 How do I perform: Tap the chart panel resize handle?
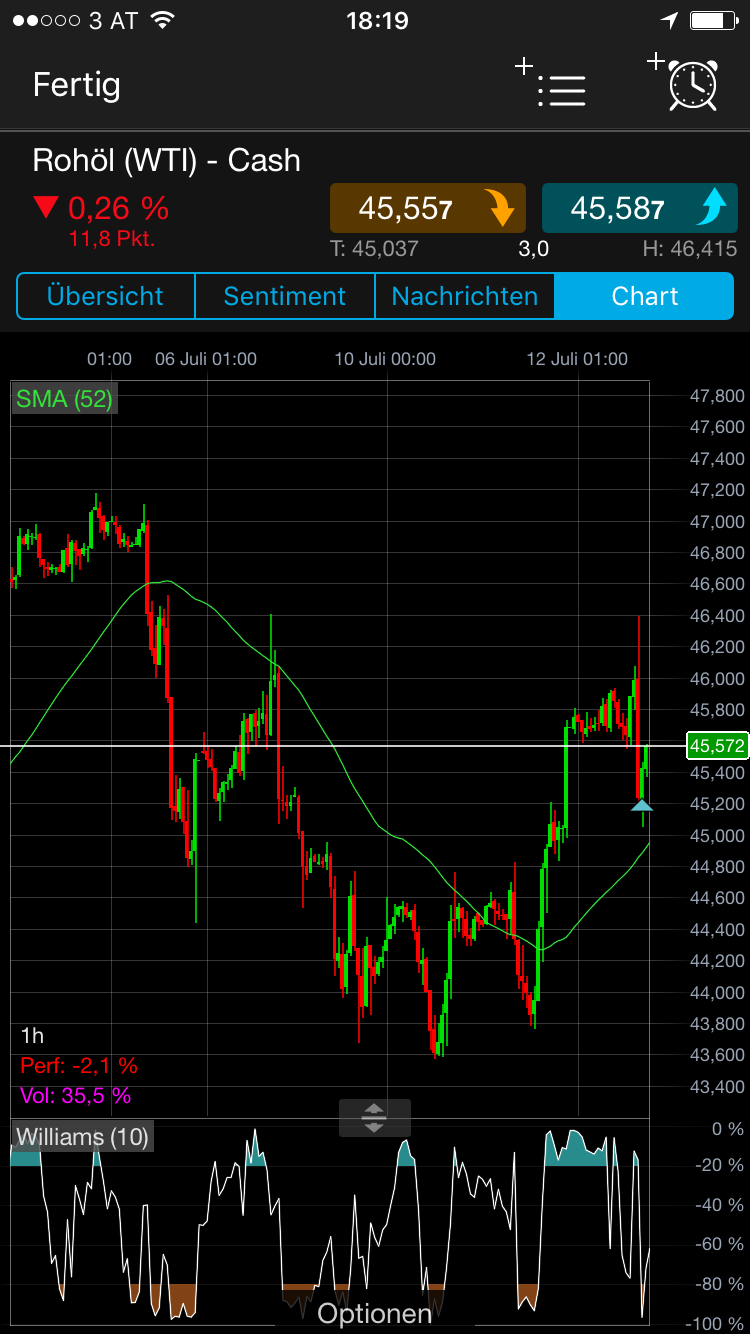pyautogui.click(x=374, y=1117)
